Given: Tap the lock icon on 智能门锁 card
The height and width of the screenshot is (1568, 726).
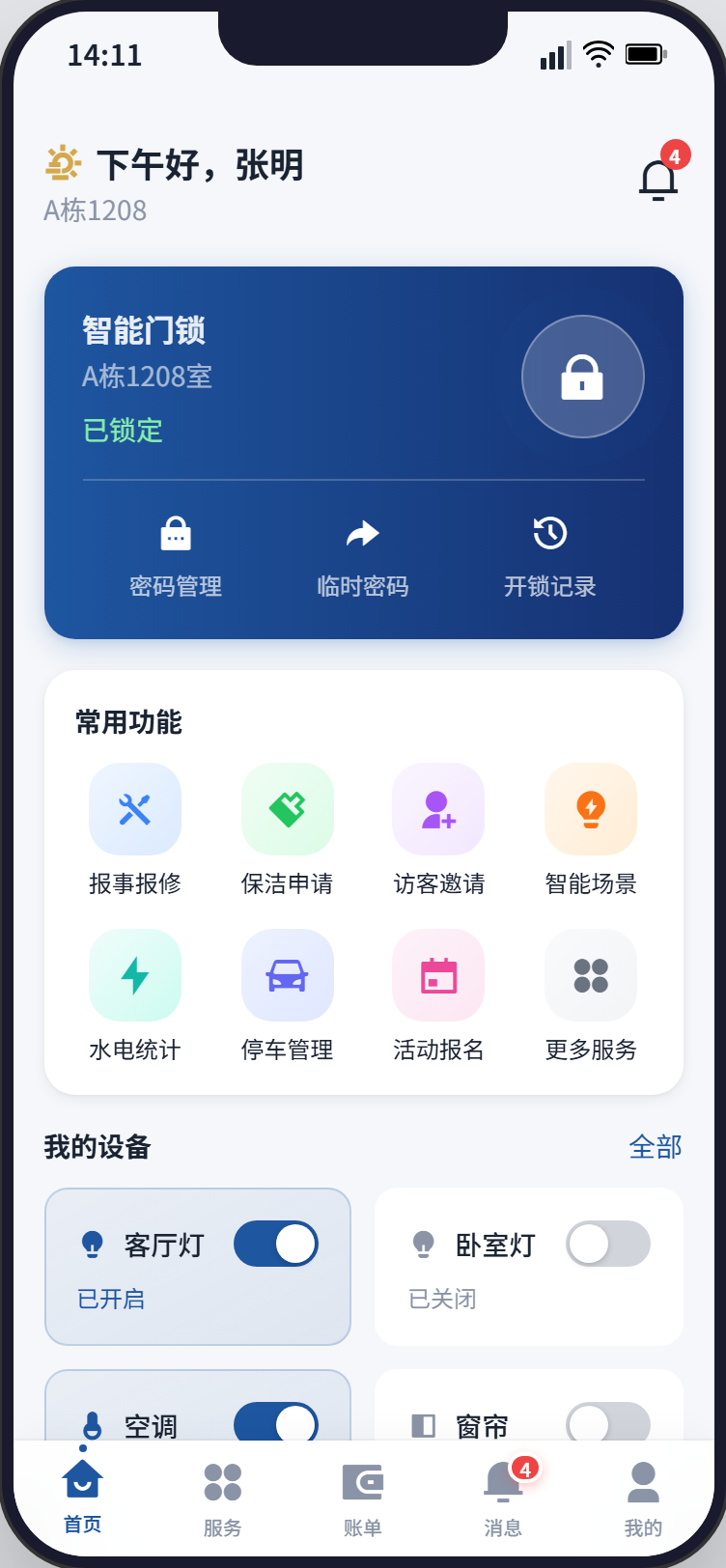Looking at the screenshot, I should [x=582, y=377].
